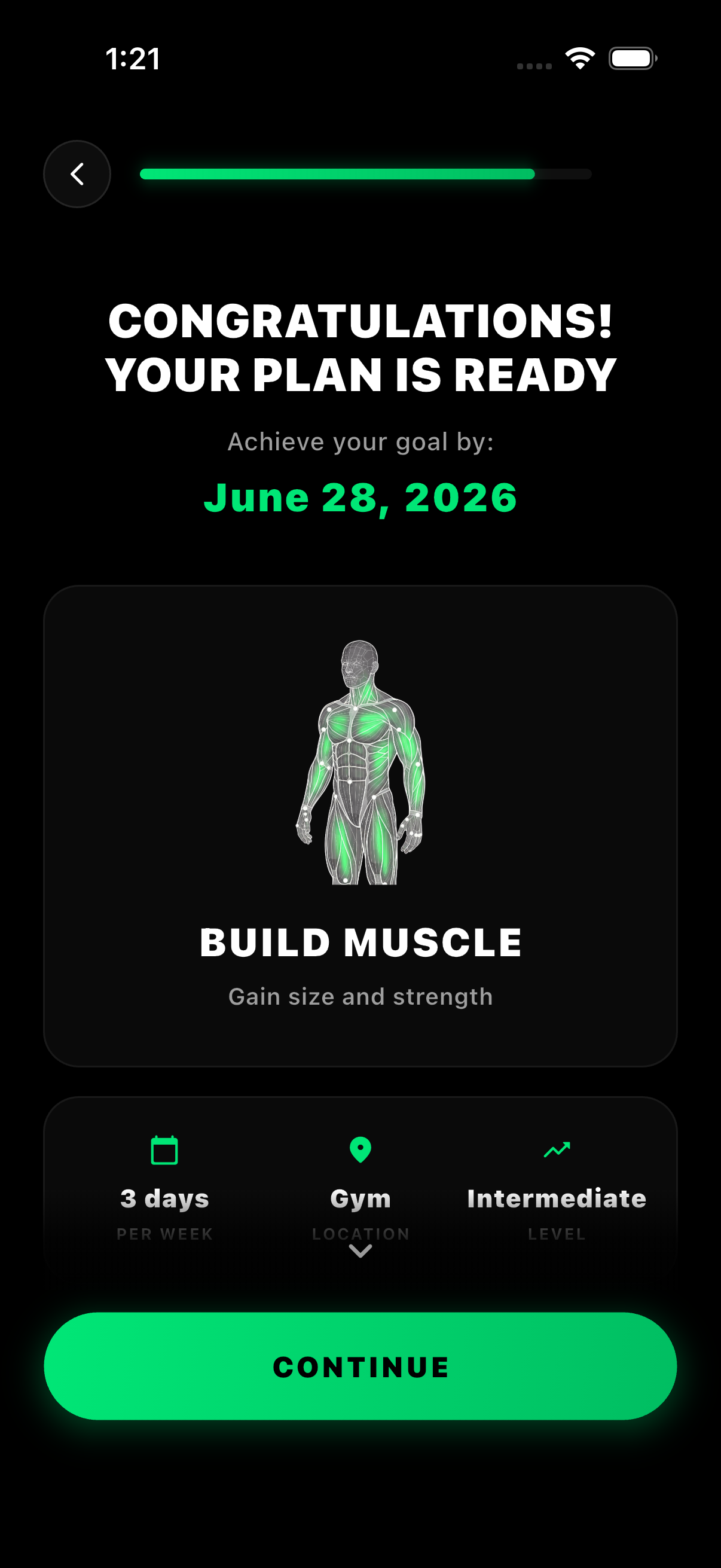Tap the Gain size and strength subtitle
The image size is (721, 1568).
click(360, 996)
